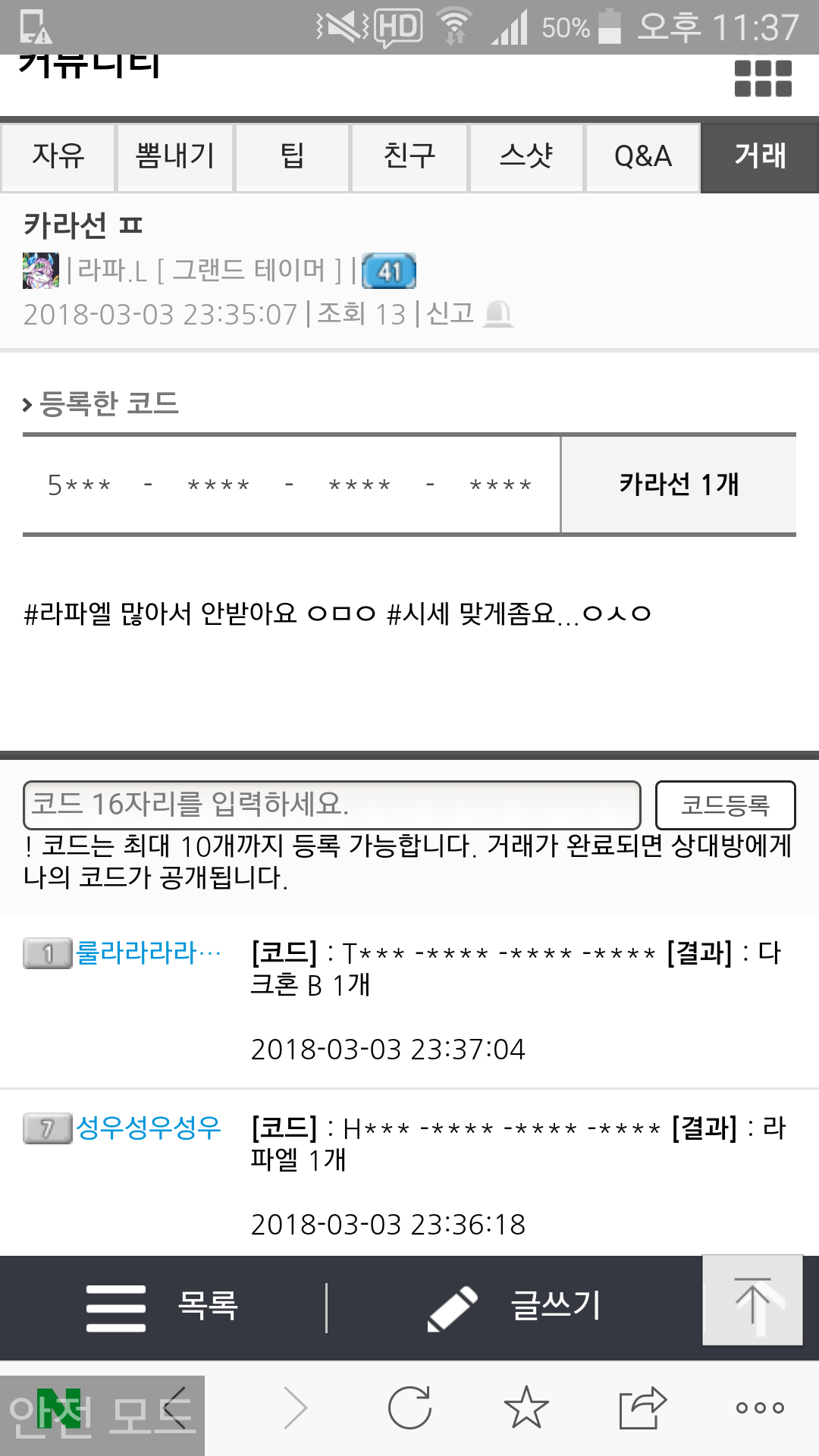Tap the 코드등록 button
This screenshot has width=819, height=1456.
(725, 805)
